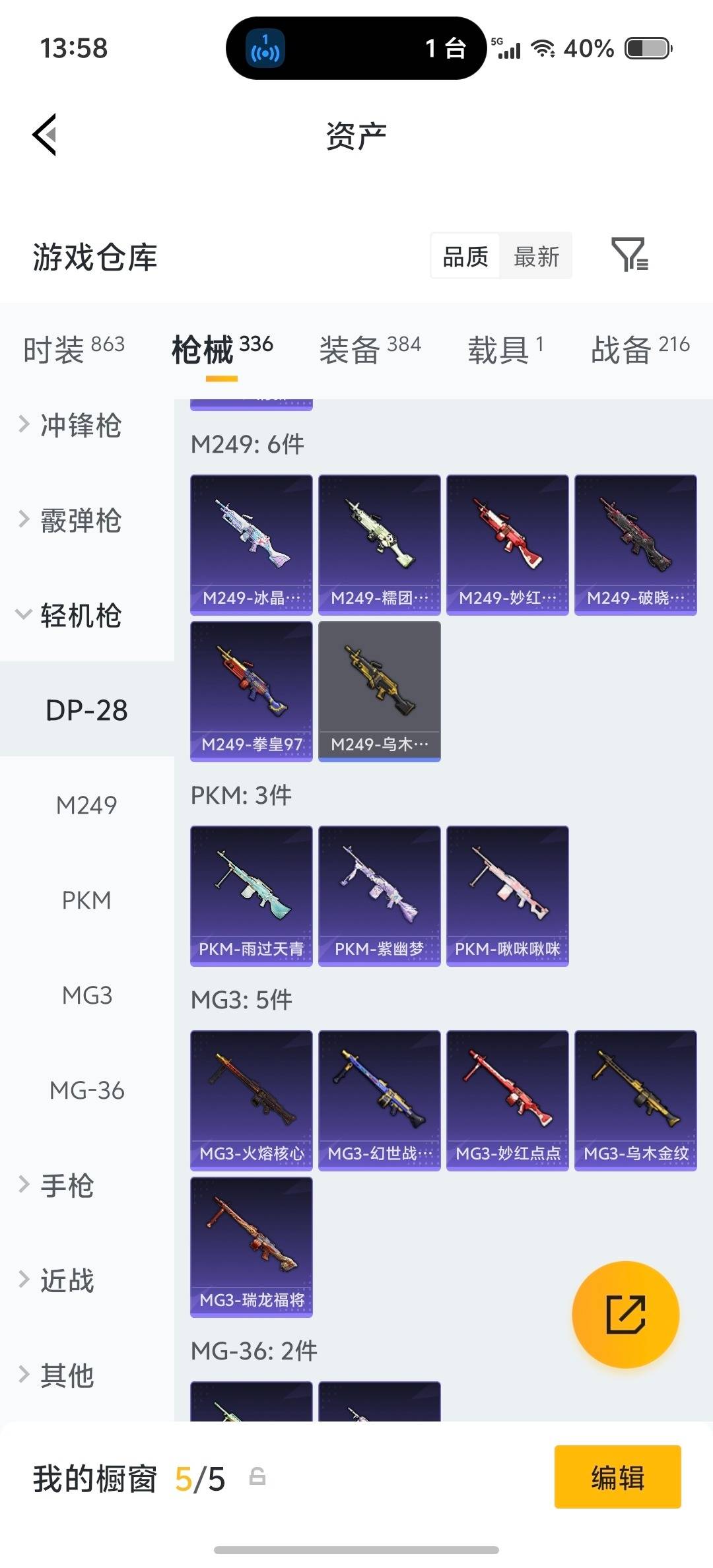Open the PKM-雨过天青 skin
Viewport: 713px width, 1568px height.
pos(252,896)
